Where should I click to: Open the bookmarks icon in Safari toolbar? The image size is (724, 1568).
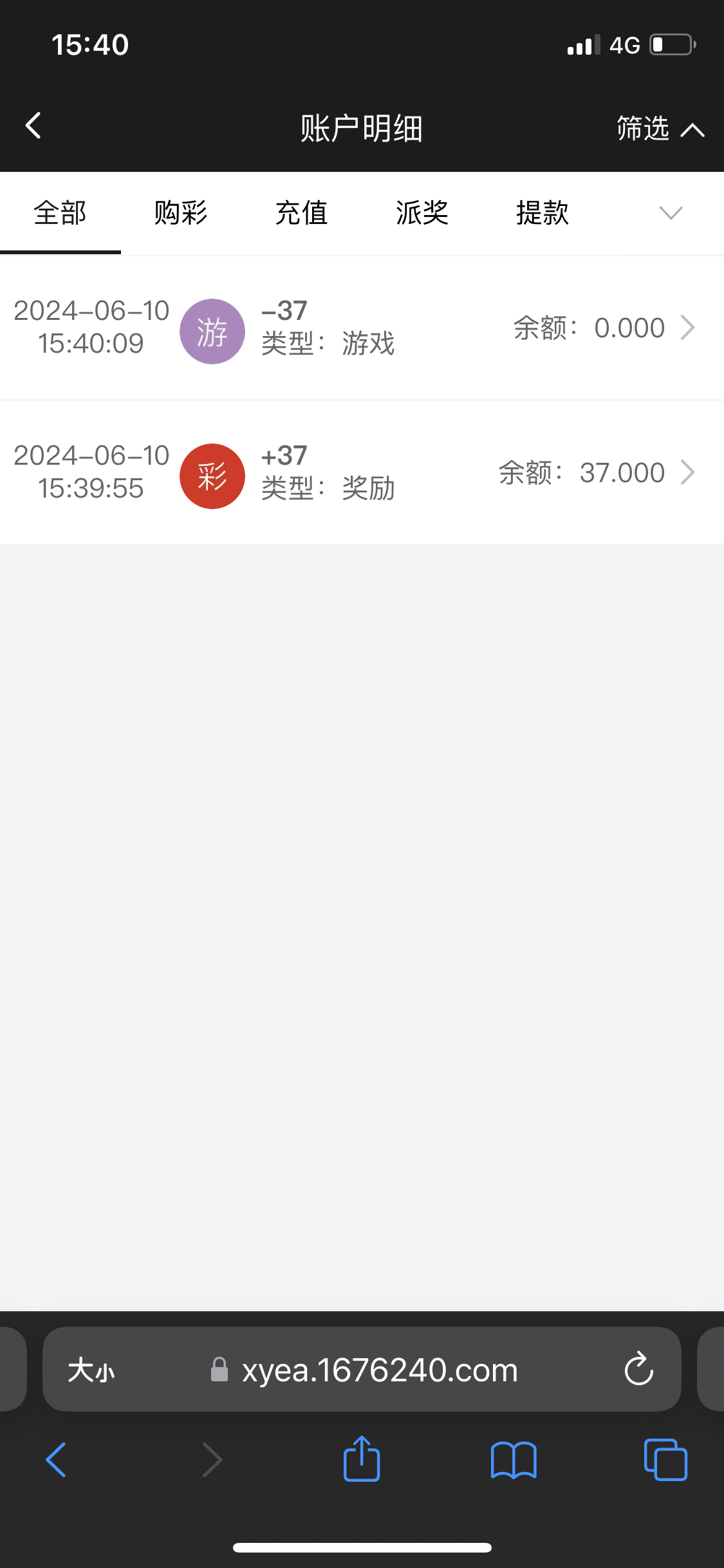(514, 1459)
